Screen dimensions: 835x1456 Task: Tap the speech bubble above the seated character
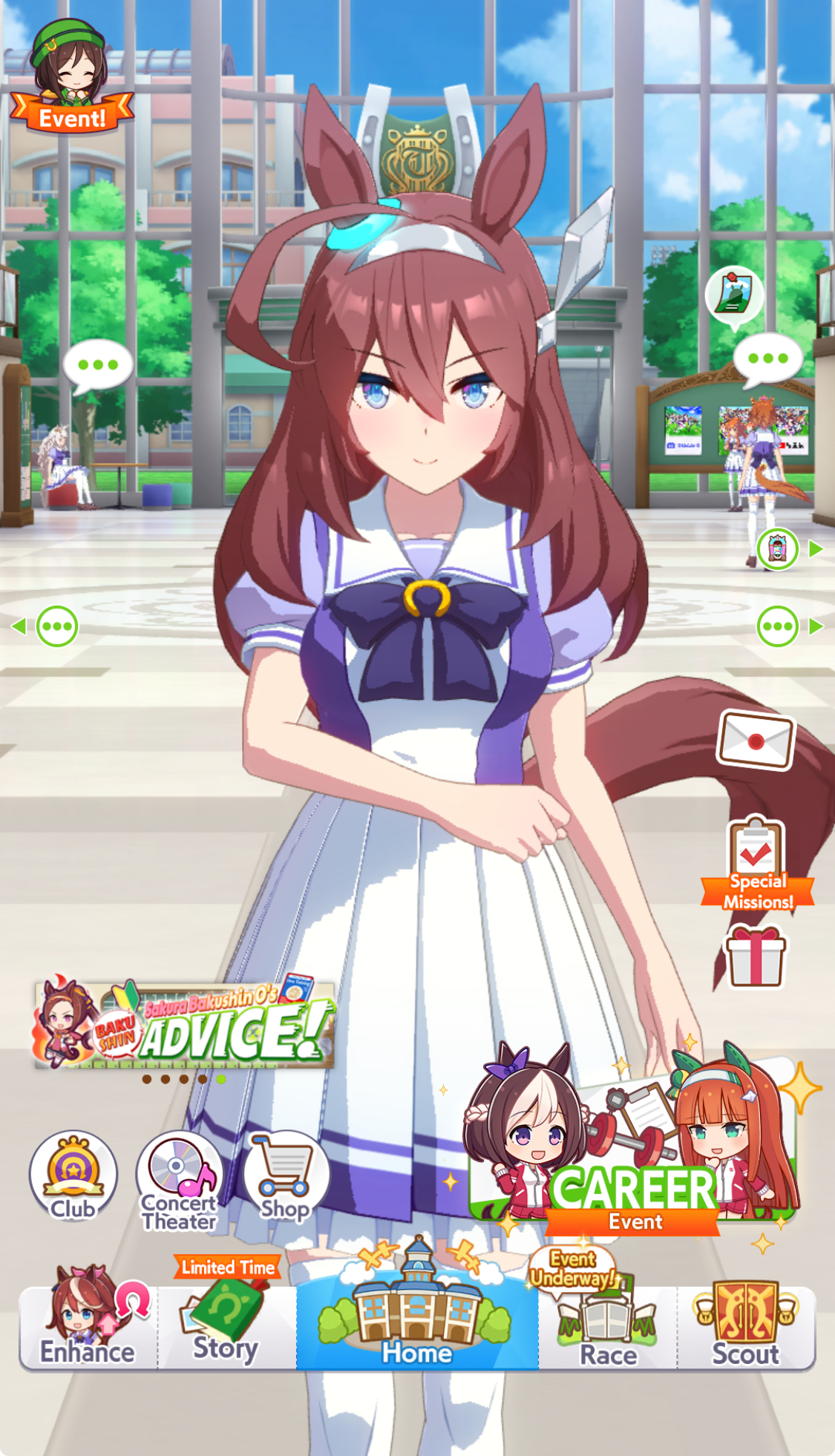point(97,365)
